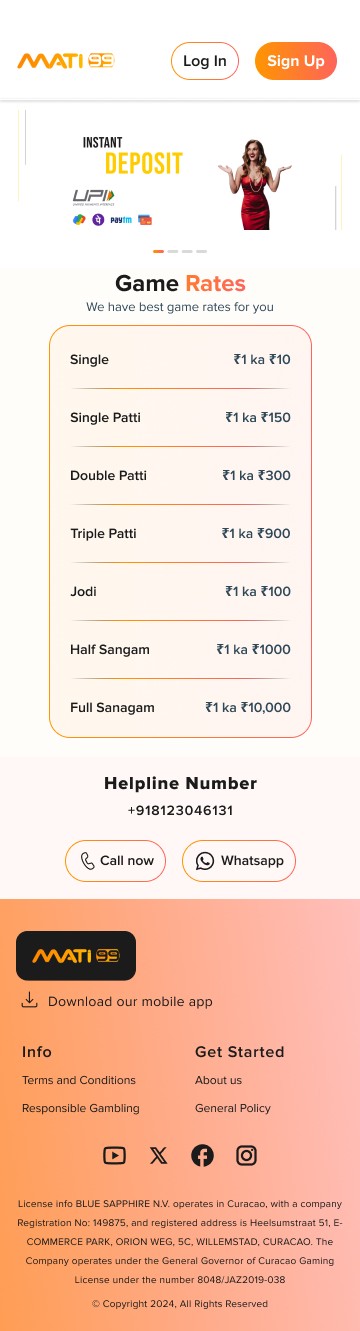Select the first banner page indicator dot

(158, 251)
